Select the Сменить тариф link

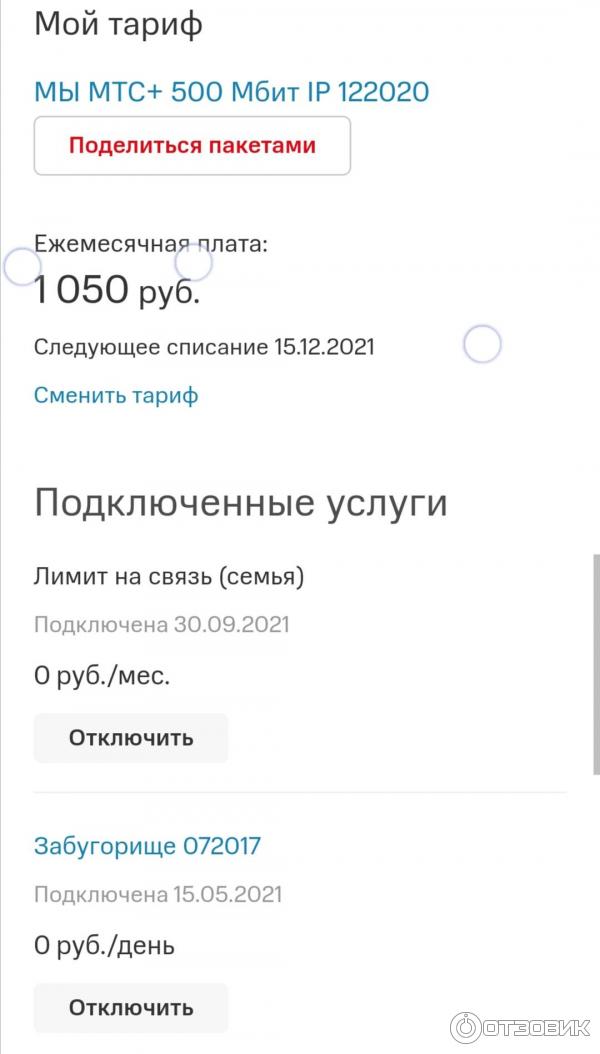click(116, 395)
